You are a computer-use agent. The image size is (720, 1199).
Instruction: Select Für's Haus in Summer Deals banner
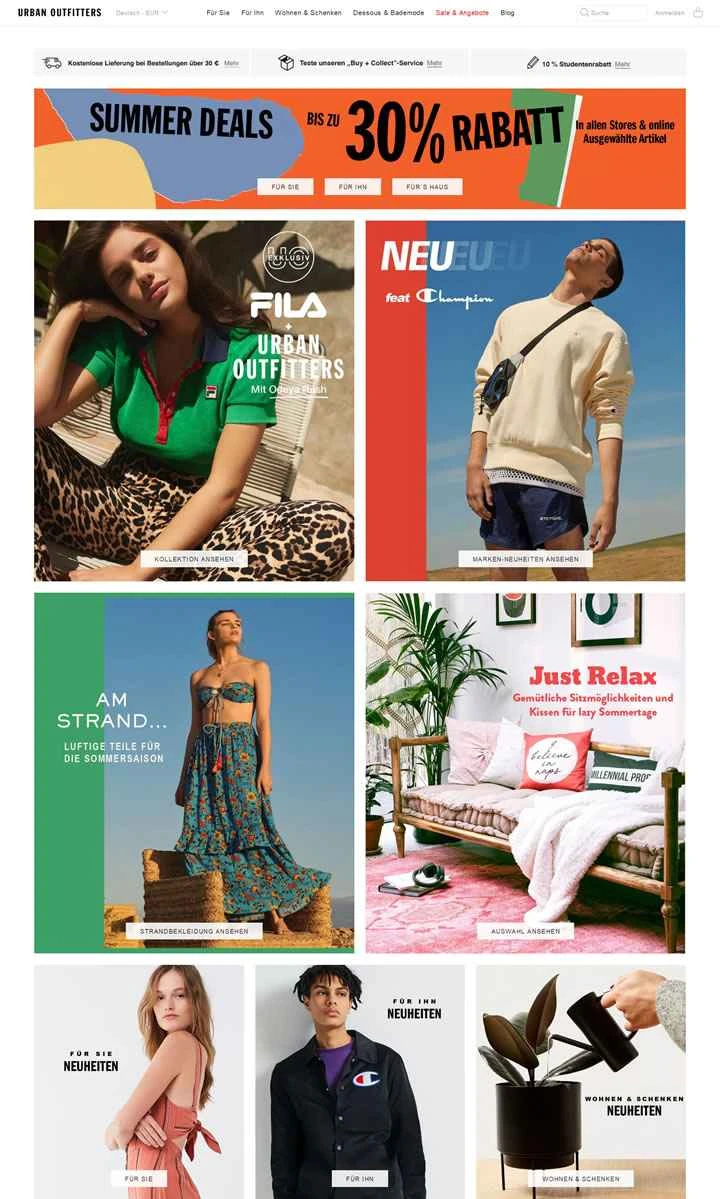point(427,187)
